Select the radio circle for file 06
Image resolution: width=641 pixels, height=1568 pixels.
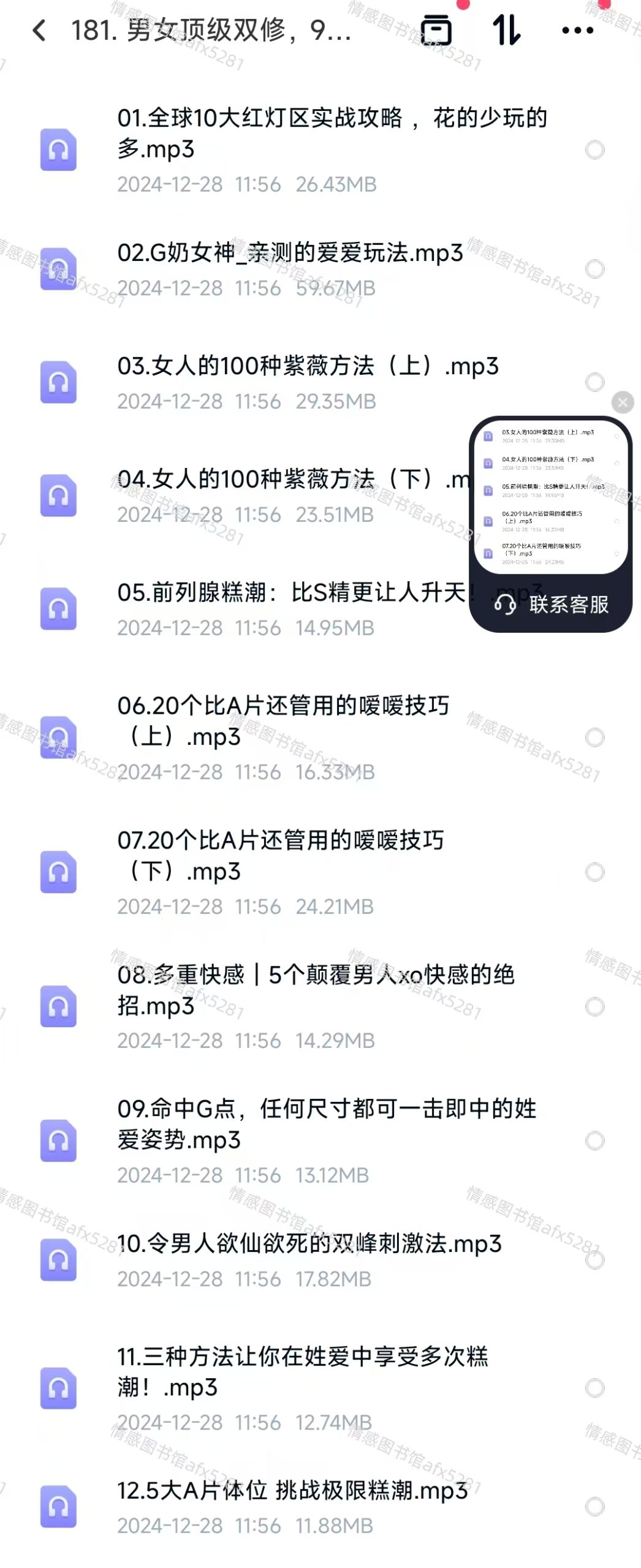click(594, 737)
